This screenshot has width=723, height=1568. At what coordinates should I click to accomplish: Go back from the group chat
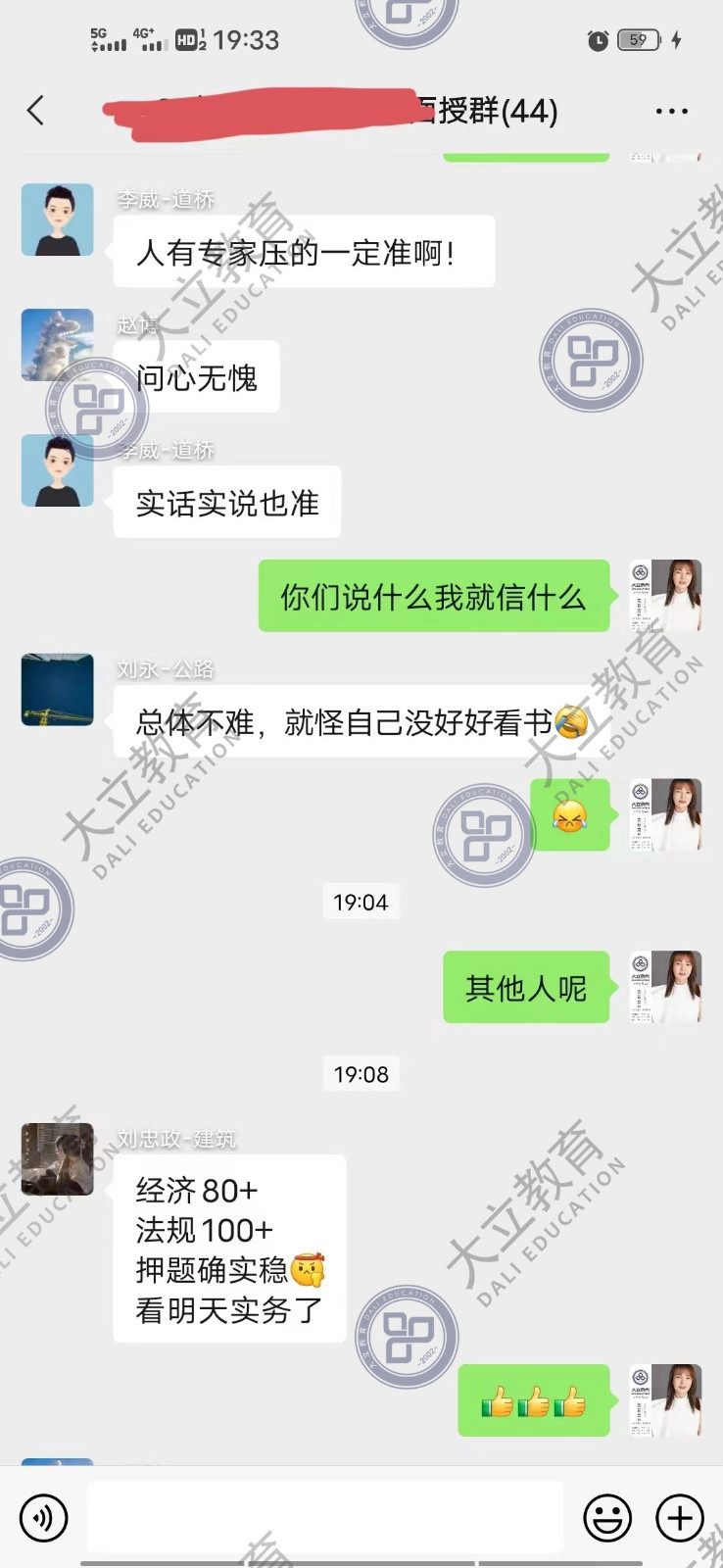[36, 111]
